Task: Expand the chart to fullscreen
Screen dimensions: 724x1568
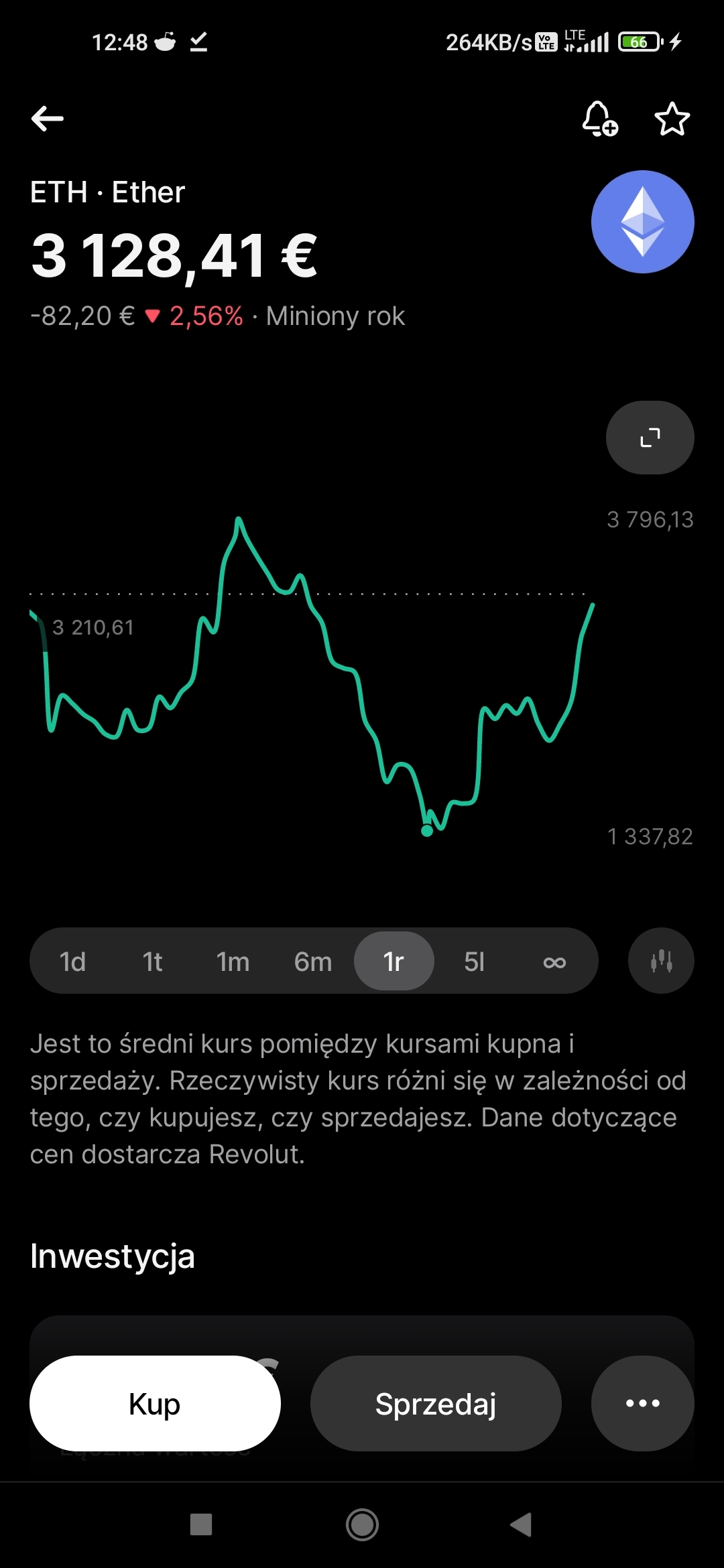Action: click(650, 438)
